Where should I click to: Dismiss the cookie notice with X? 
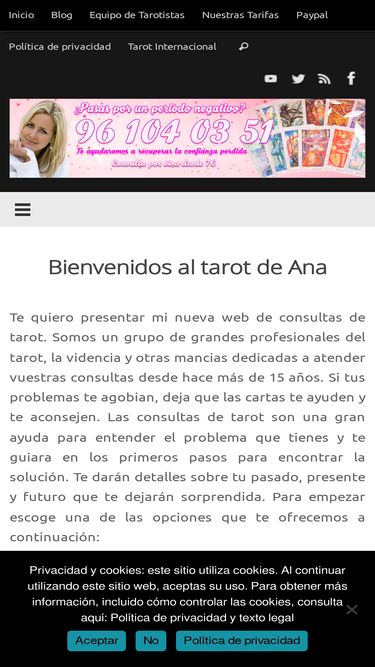352,610
